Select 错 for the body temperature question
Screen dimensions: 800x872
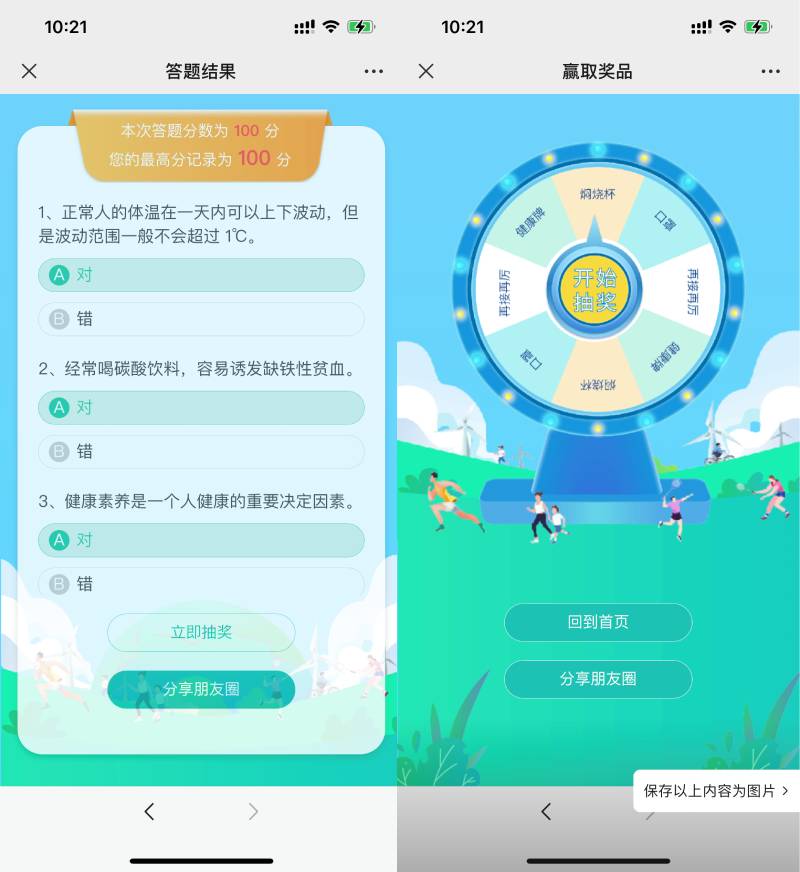click(x=201, y=319)
